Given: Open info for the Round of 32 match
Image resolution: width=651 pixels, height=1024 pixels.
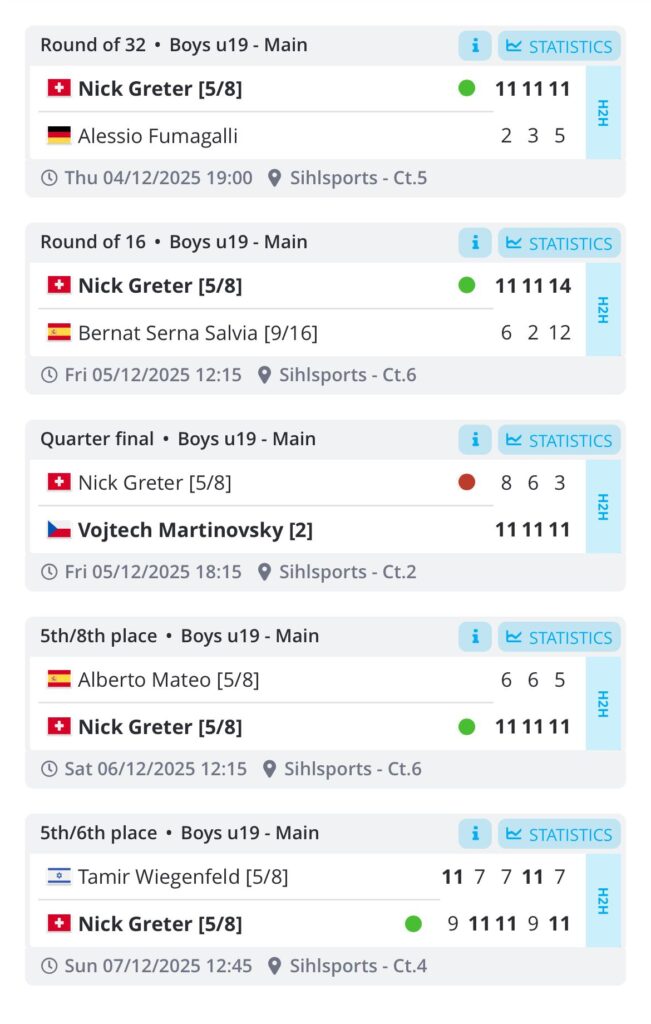Looking at the screenshot, I should click(x=475, y=46).
